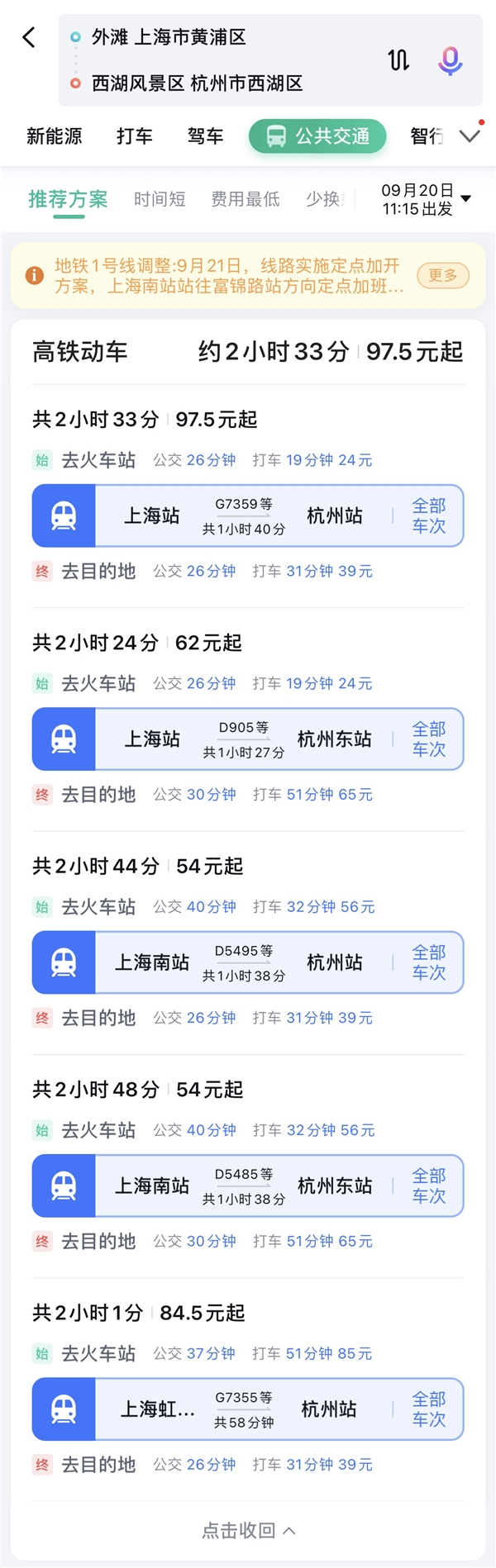Switch to 驾车 travel mode
The width and height of the screenshot is (496, 1568).
(206, 136)
